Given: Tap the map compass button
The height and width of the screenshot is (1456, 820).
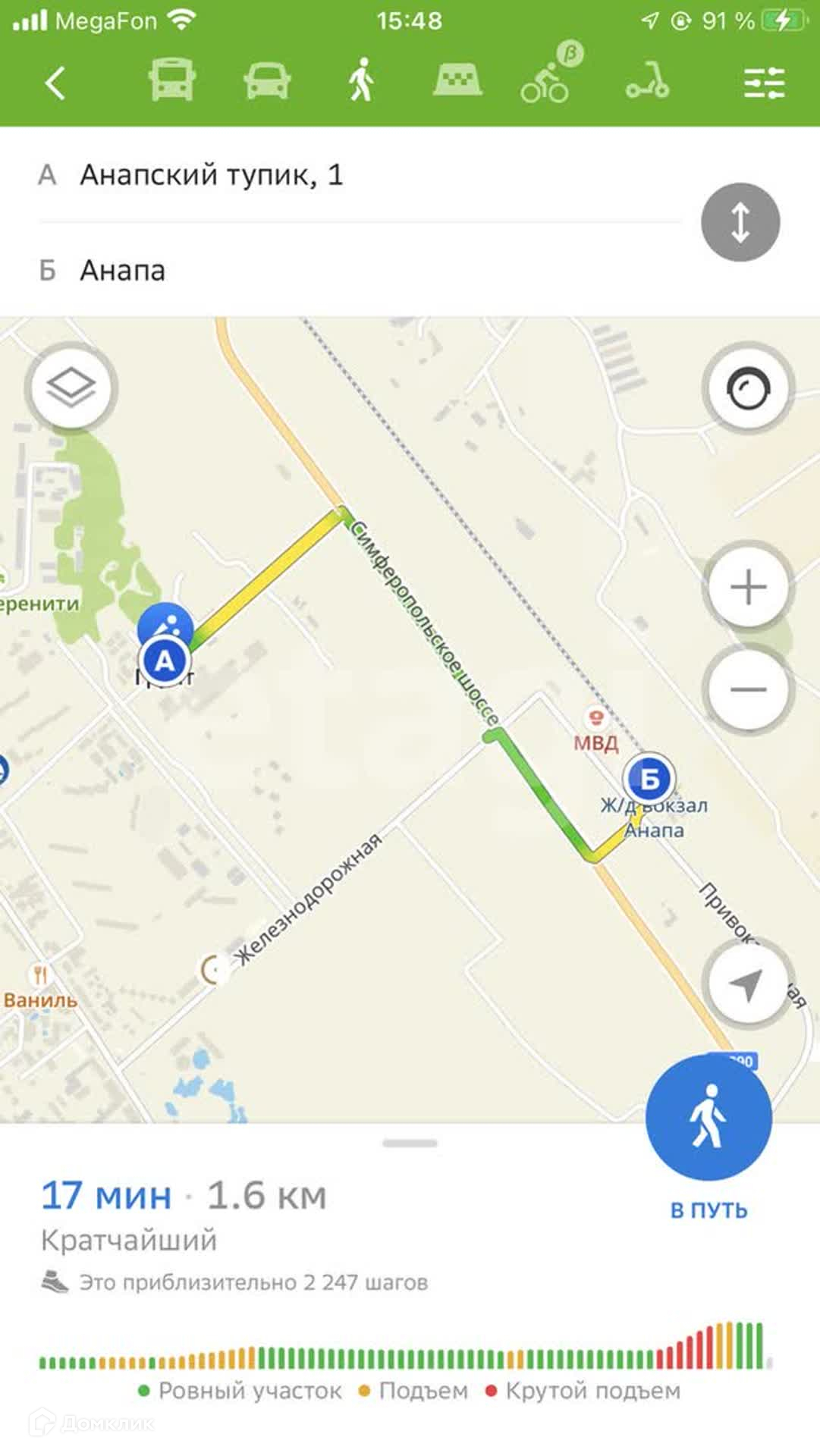Looking at the screenshot, I should pos(748,388).
